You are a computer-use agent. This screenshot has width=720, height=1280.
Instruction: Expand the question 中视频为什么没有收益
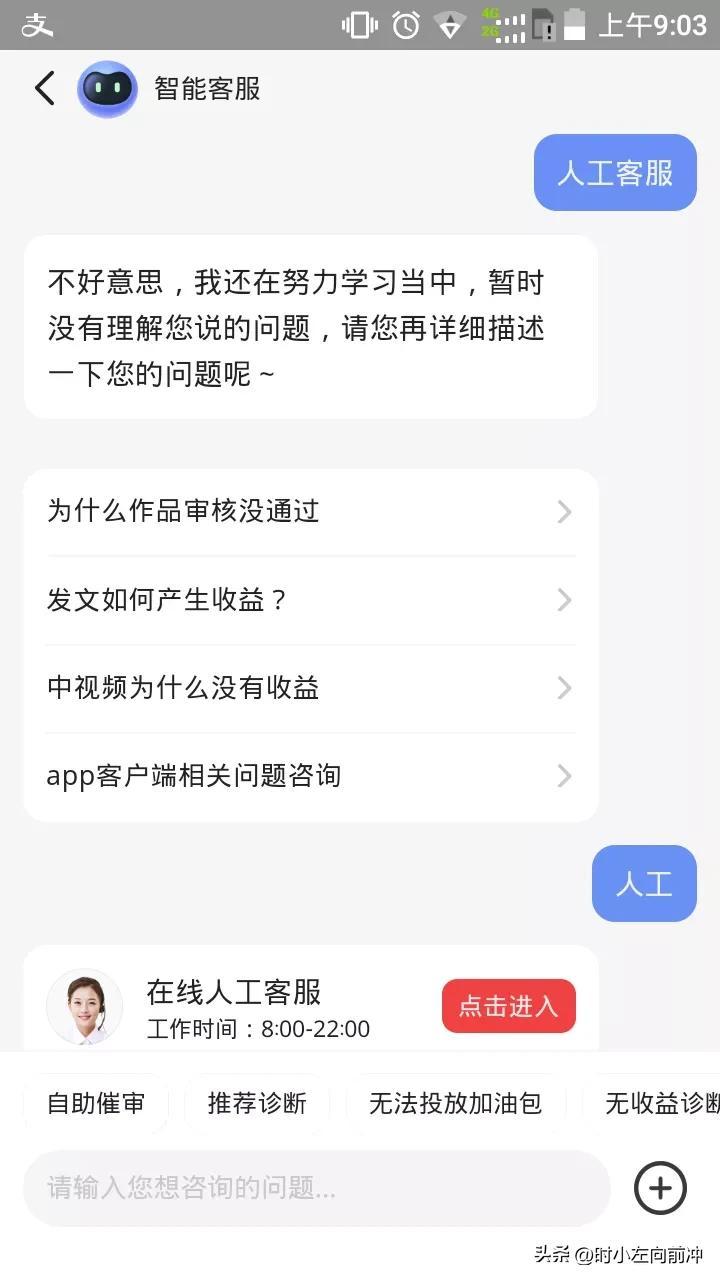pos(310,687)
